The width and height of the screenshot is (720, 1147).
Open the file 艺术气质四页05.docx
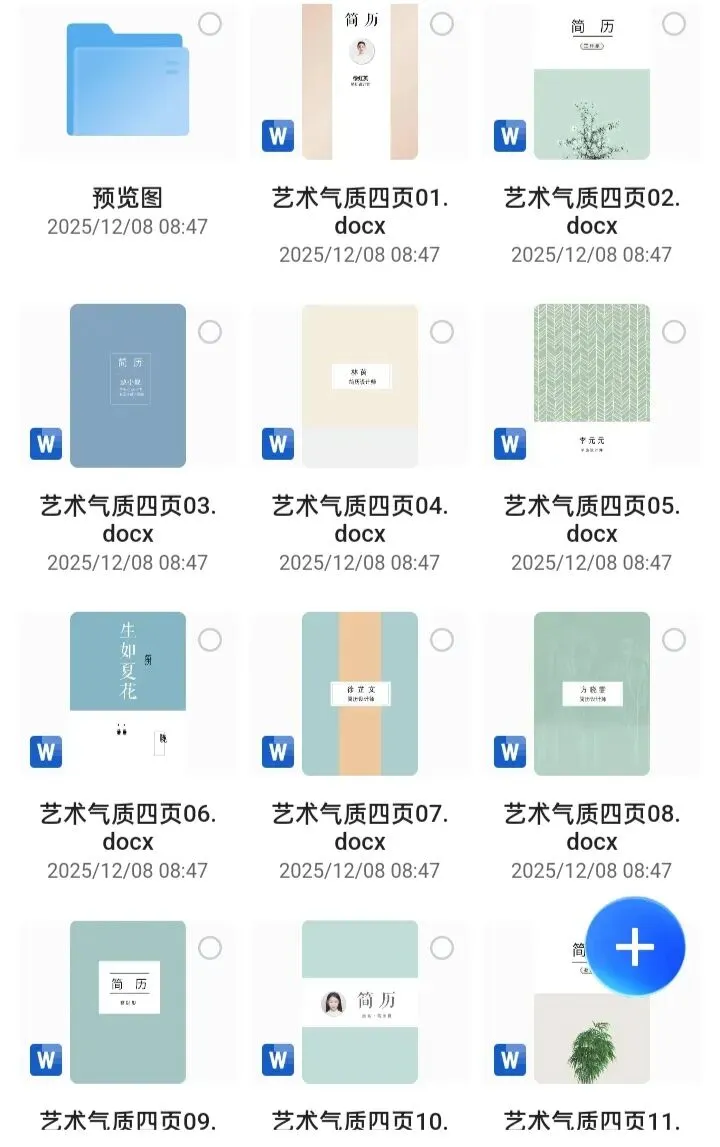[x=591, y=386]
